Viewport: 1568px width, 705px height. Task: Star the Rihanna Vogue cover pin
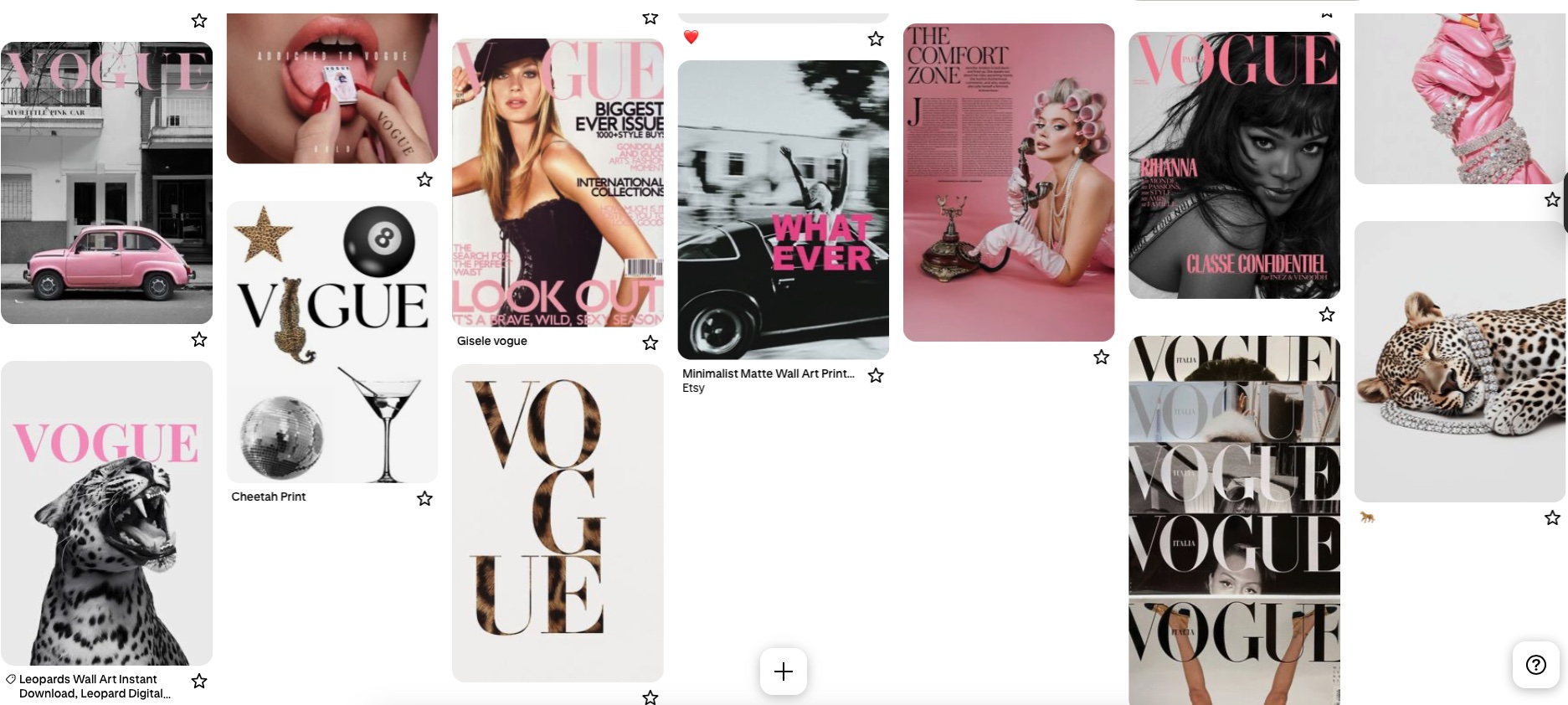[1327, 314]
